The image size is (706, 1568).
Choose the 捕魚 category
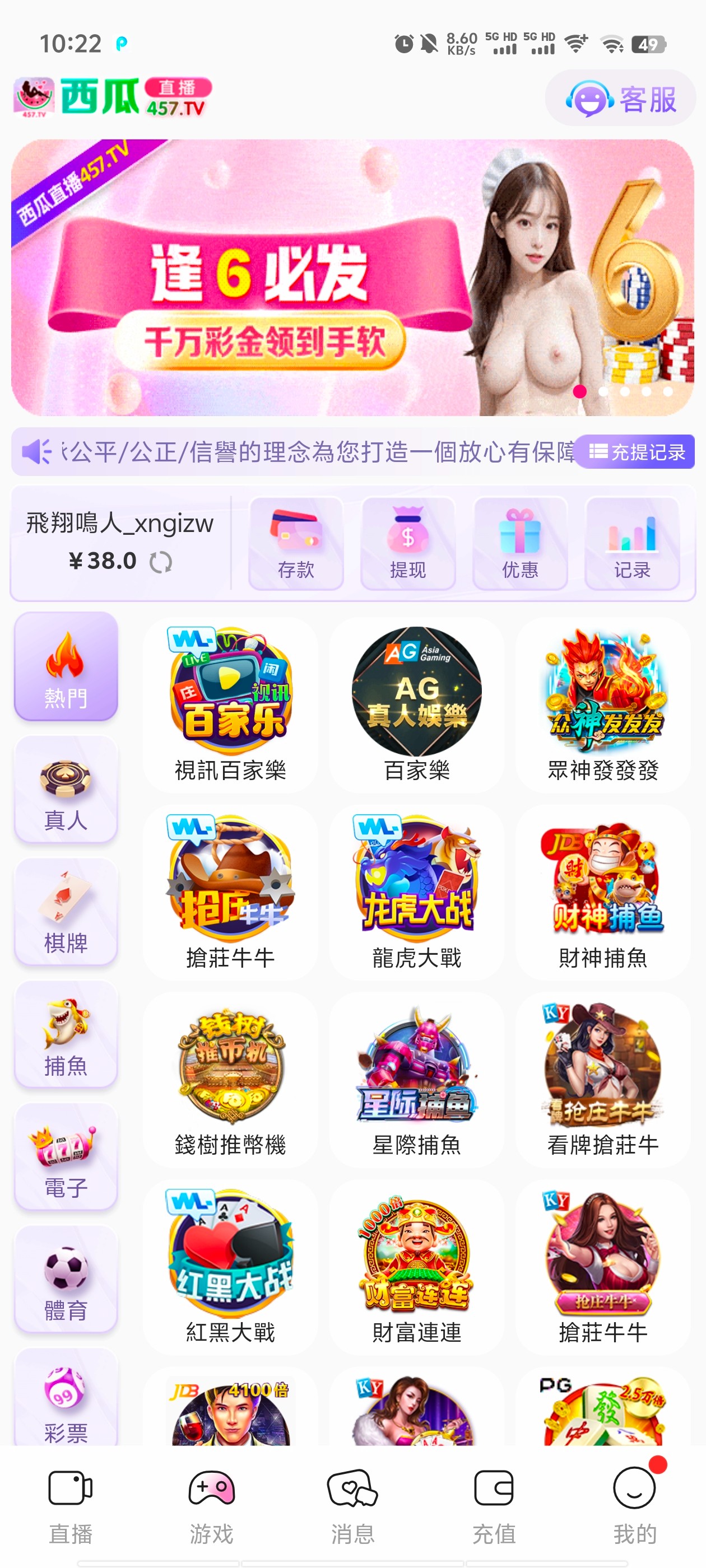66,1035
